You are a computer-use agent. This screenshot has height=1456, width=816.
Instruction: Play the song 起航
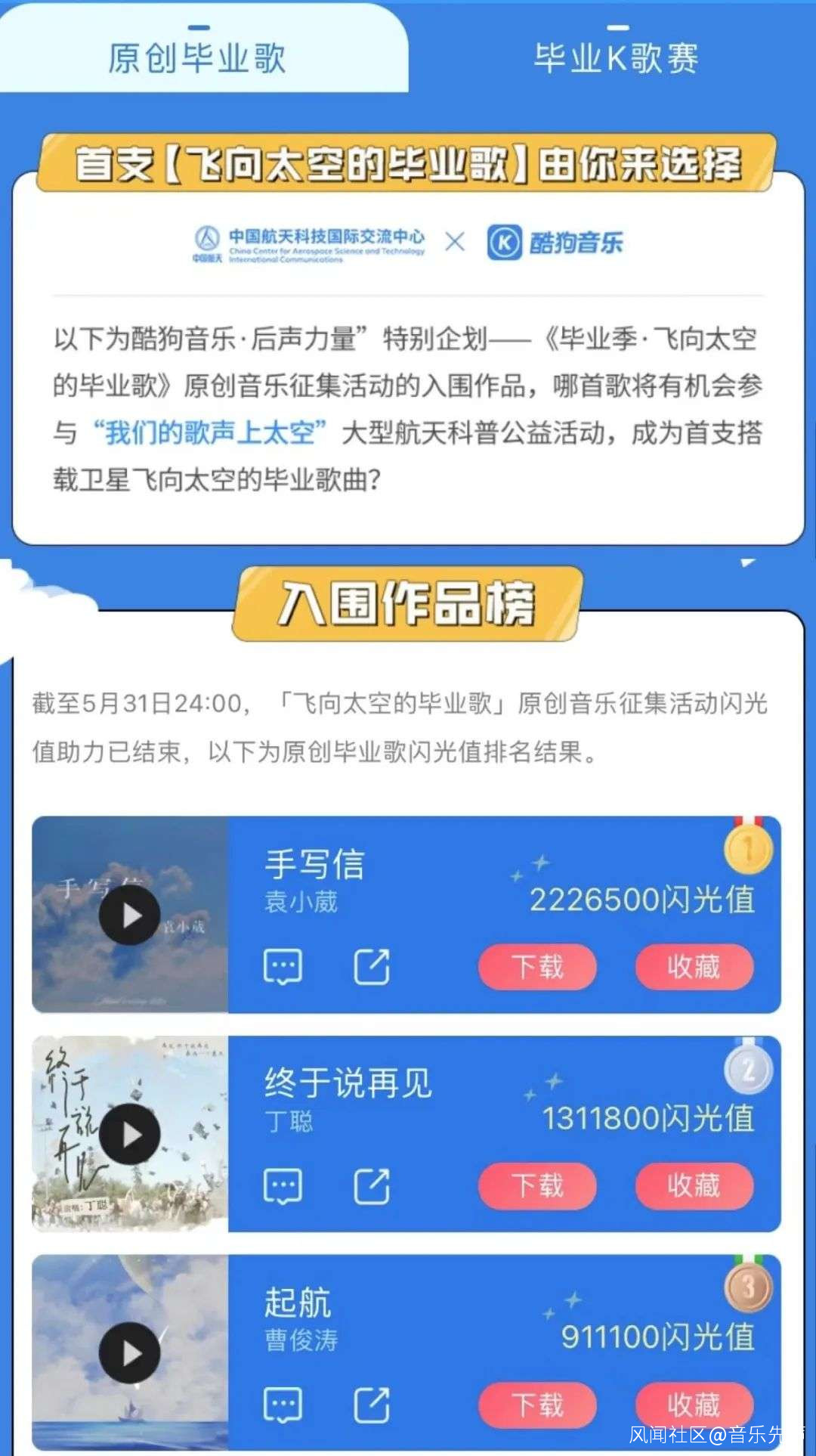[130, 1353]
